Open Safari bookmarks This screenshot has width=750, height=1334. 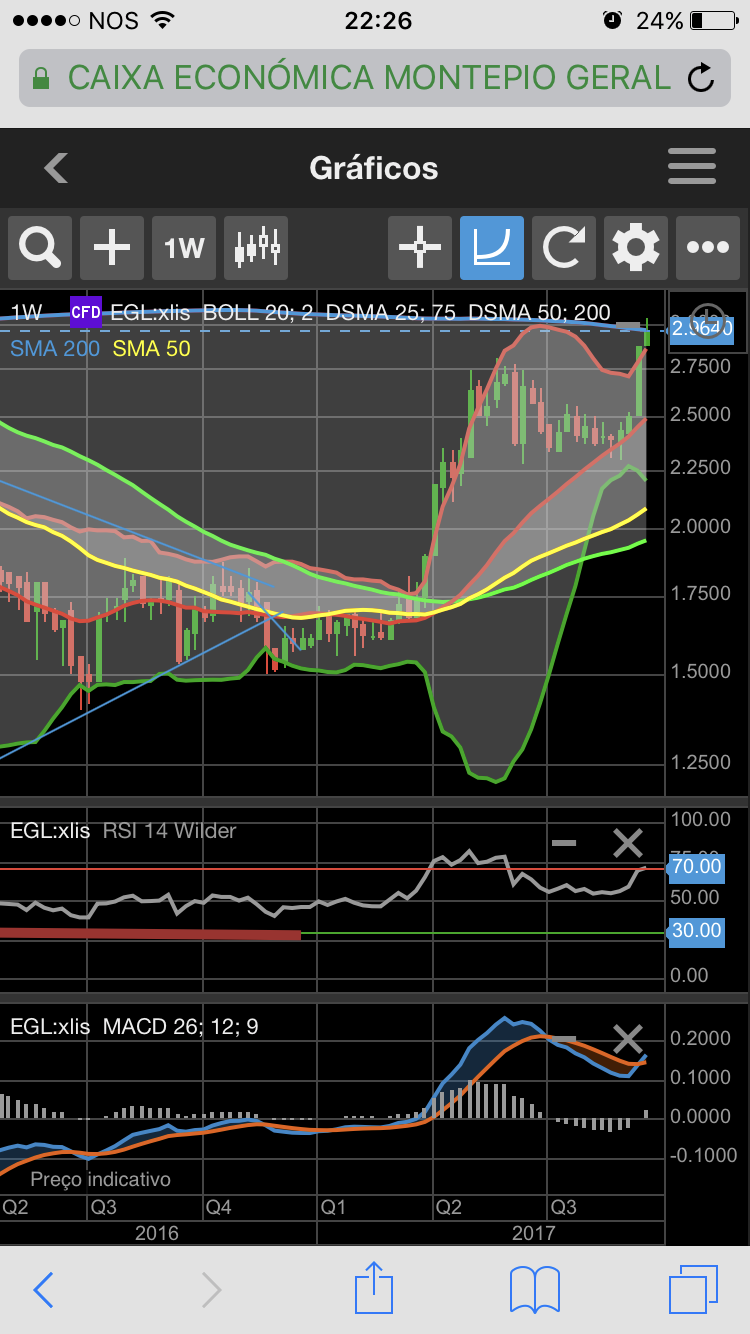point(534,1288)
